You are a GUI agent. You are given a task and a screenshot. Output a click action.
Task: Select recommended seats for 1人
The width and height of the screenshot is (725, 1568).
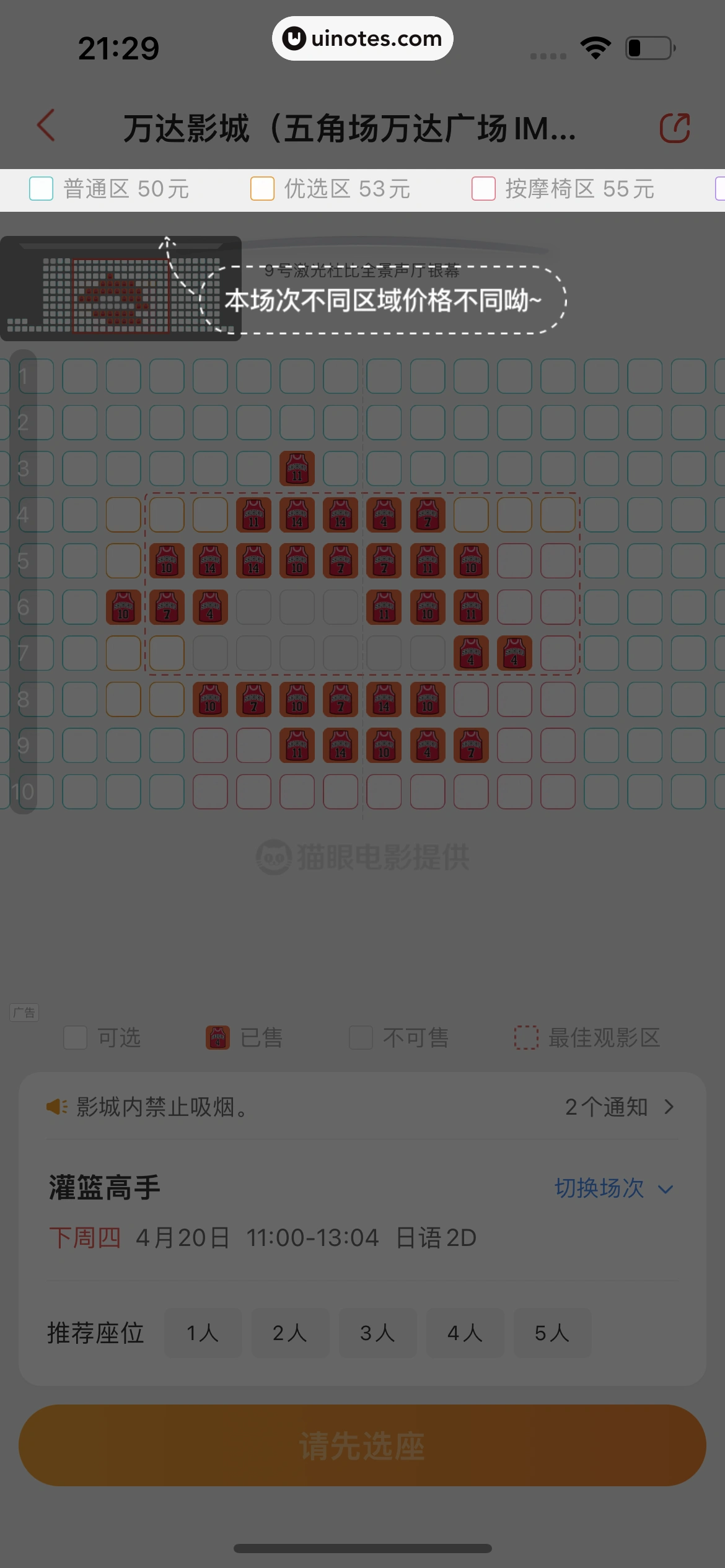[203, 1333]
